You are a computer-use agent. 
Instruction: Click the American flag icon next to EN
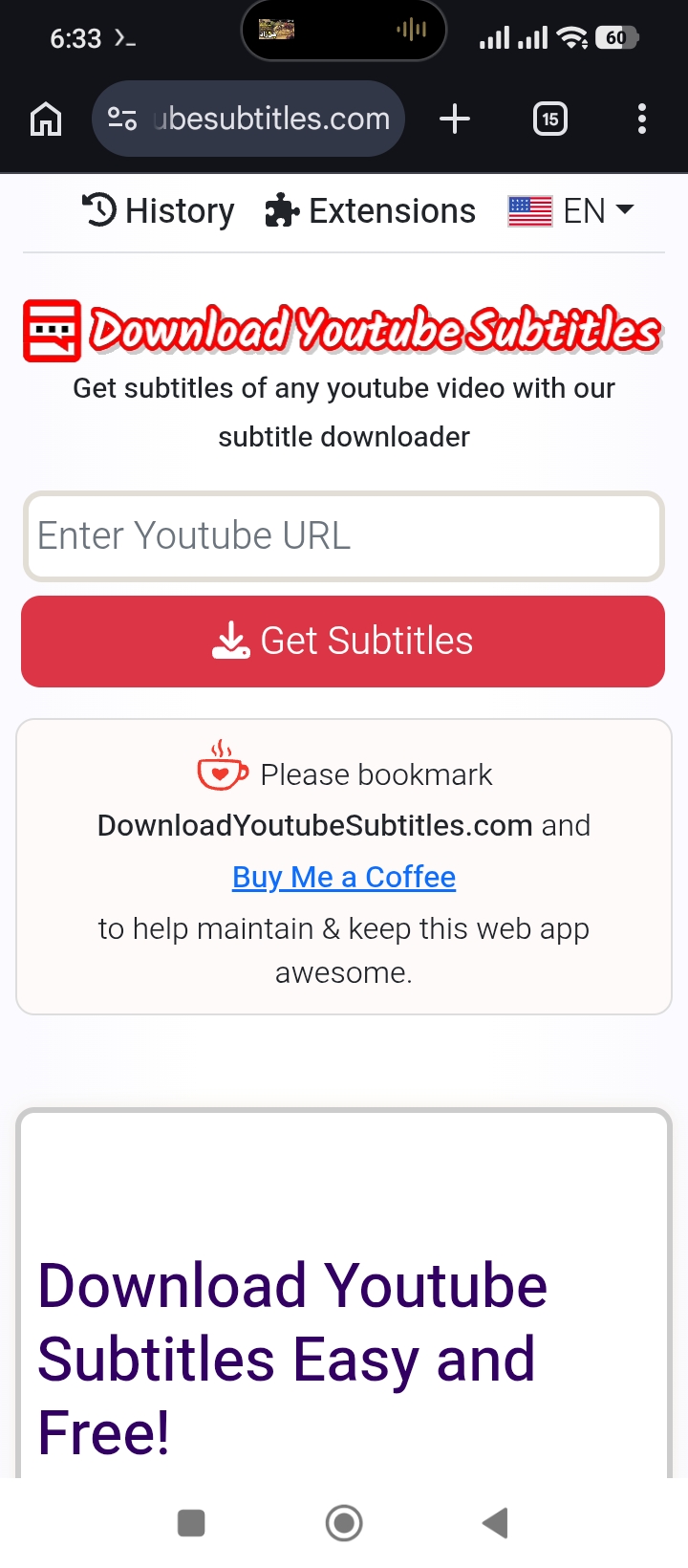coord(531,209)
